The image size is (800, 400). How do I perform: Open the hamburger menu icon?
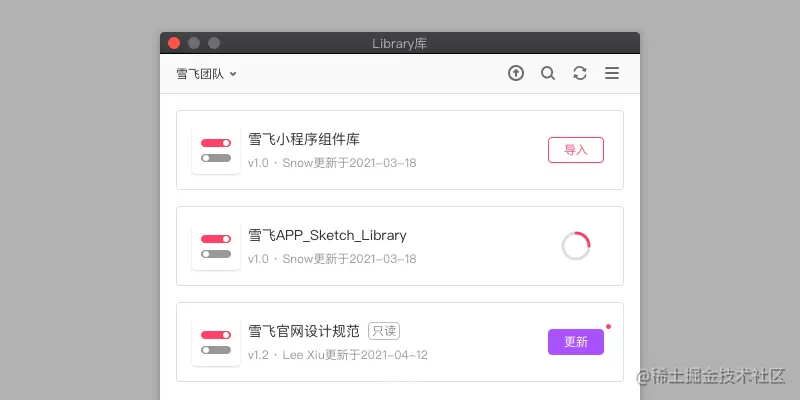click(x=612, y=73)
